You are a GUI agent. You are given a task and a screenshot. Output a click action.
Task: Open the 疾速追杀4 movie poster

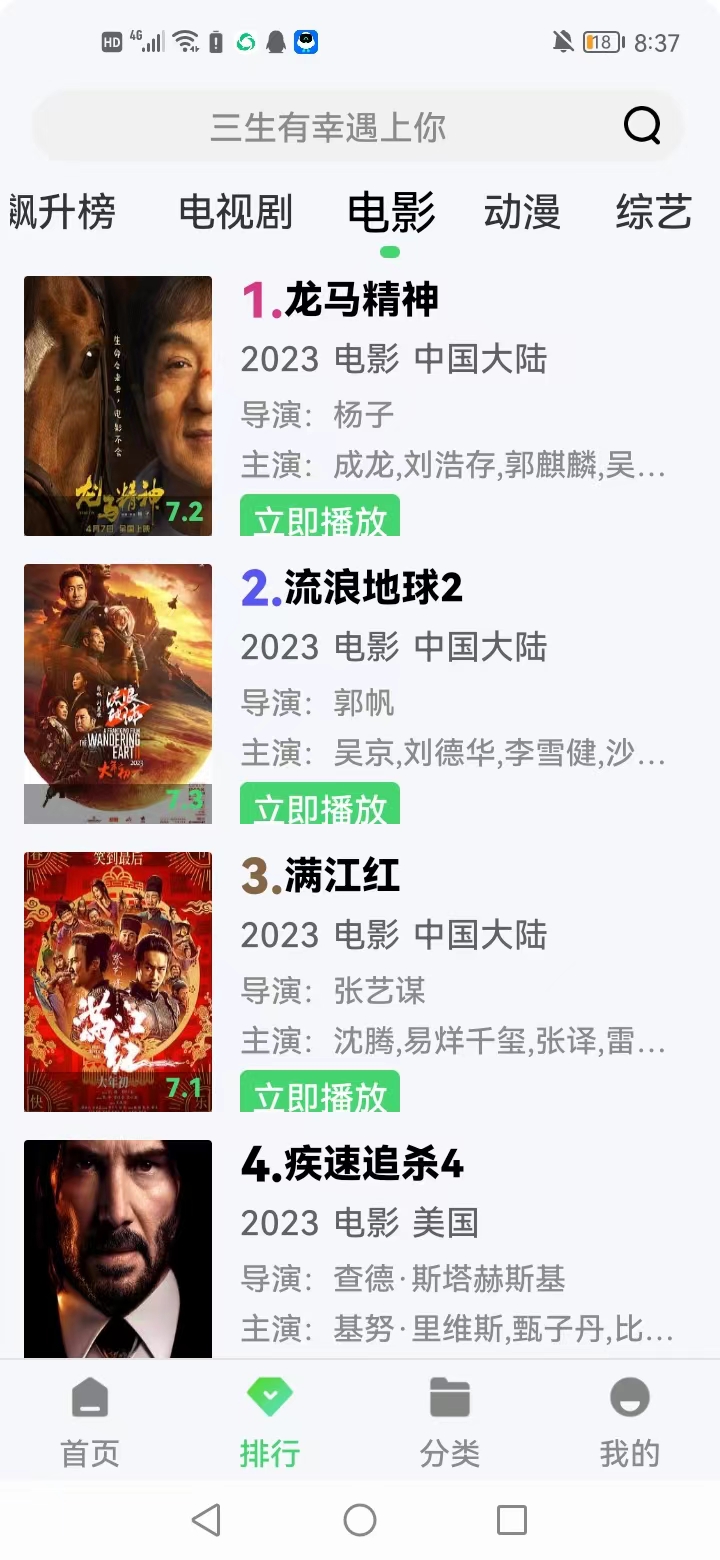pyautogui.click(x=118, y=1248)
